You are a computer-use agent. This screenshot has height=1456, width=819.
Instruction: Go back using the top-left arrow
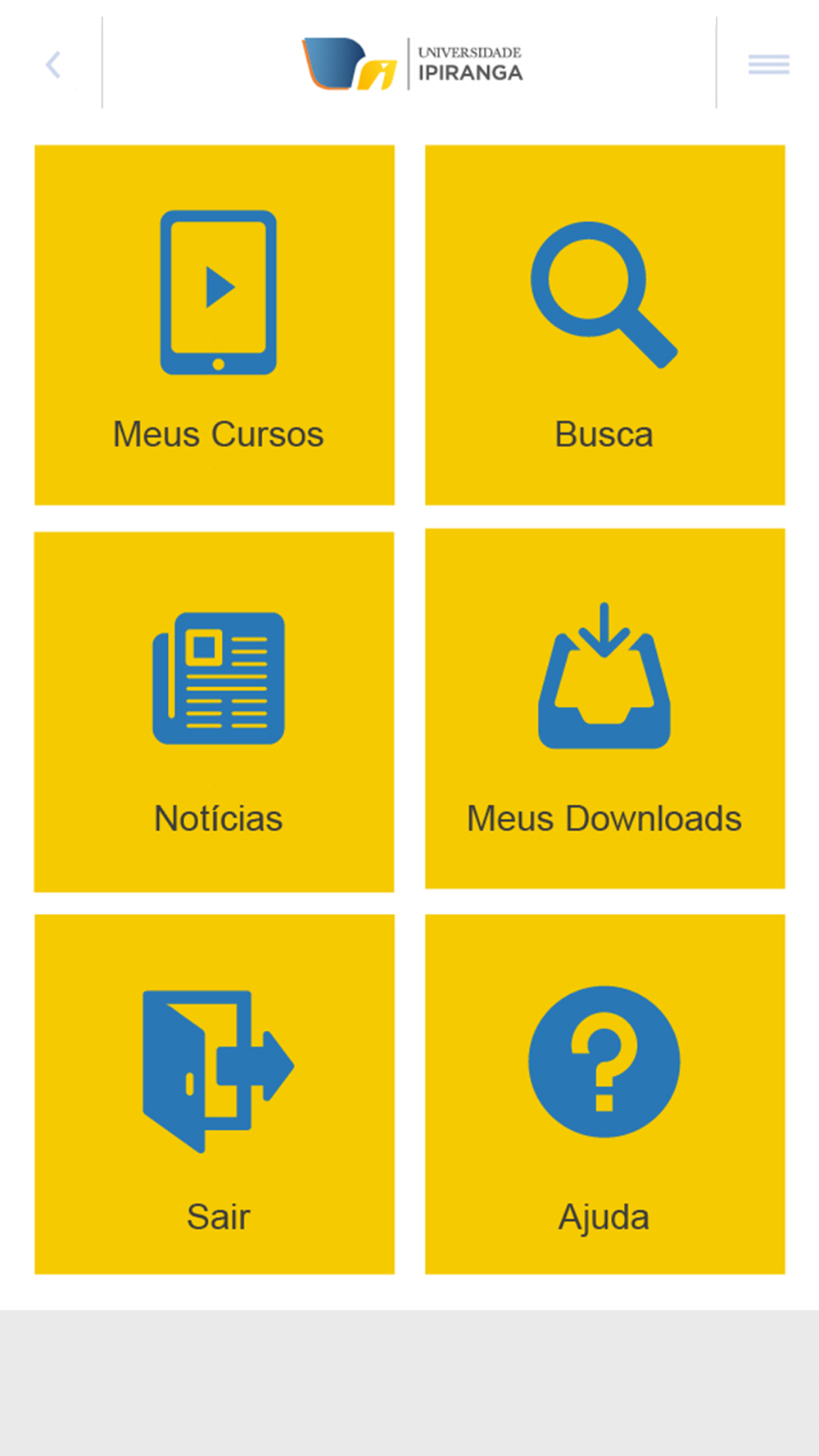click(53, 65)
